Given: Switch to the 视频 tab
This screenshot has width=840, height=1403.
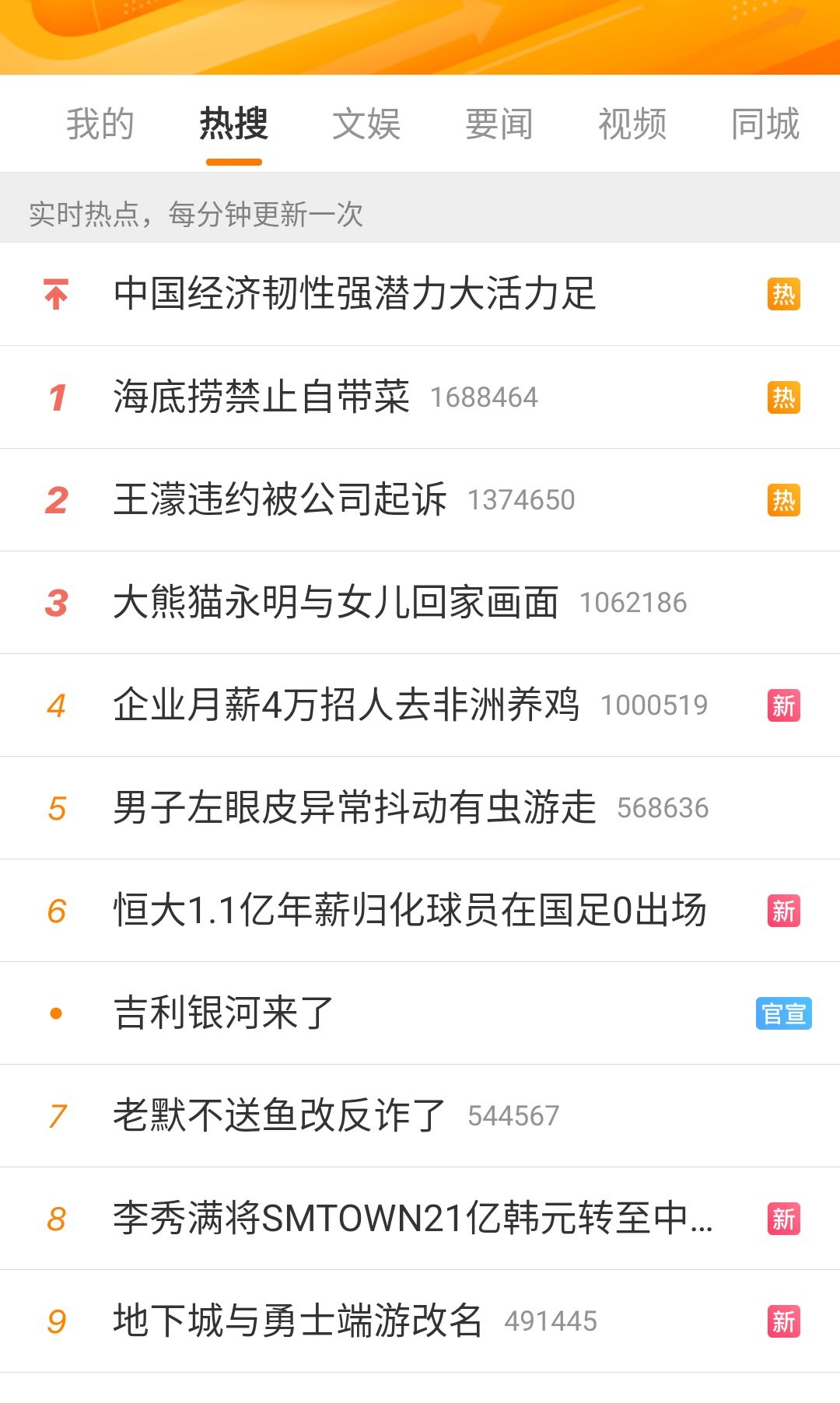Looking at the screenshot, I should click(x=632, y=124).
